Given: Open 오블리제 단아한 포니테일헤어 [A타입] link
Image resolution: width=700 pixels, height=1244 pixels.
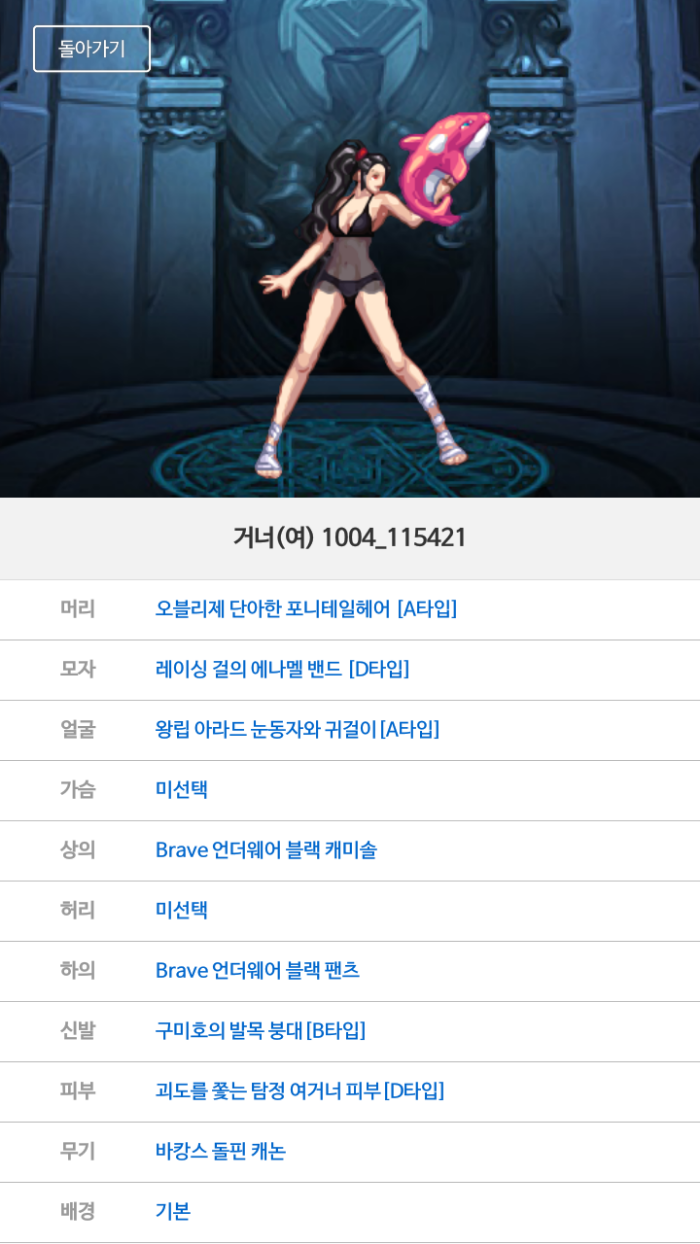Looking at the screenshot, I should (x=306, y=609).
